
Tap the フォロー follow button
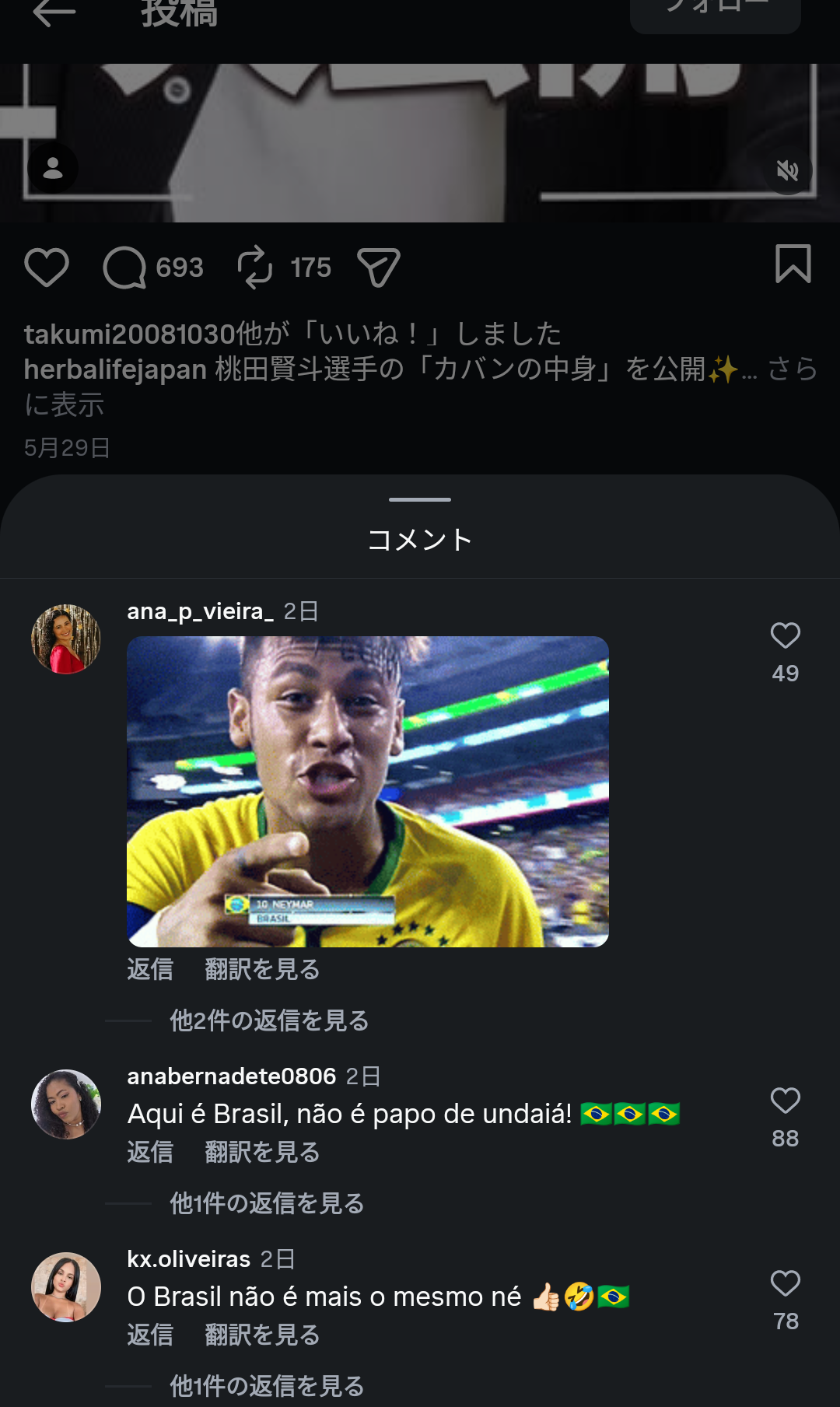click(715, 11)
